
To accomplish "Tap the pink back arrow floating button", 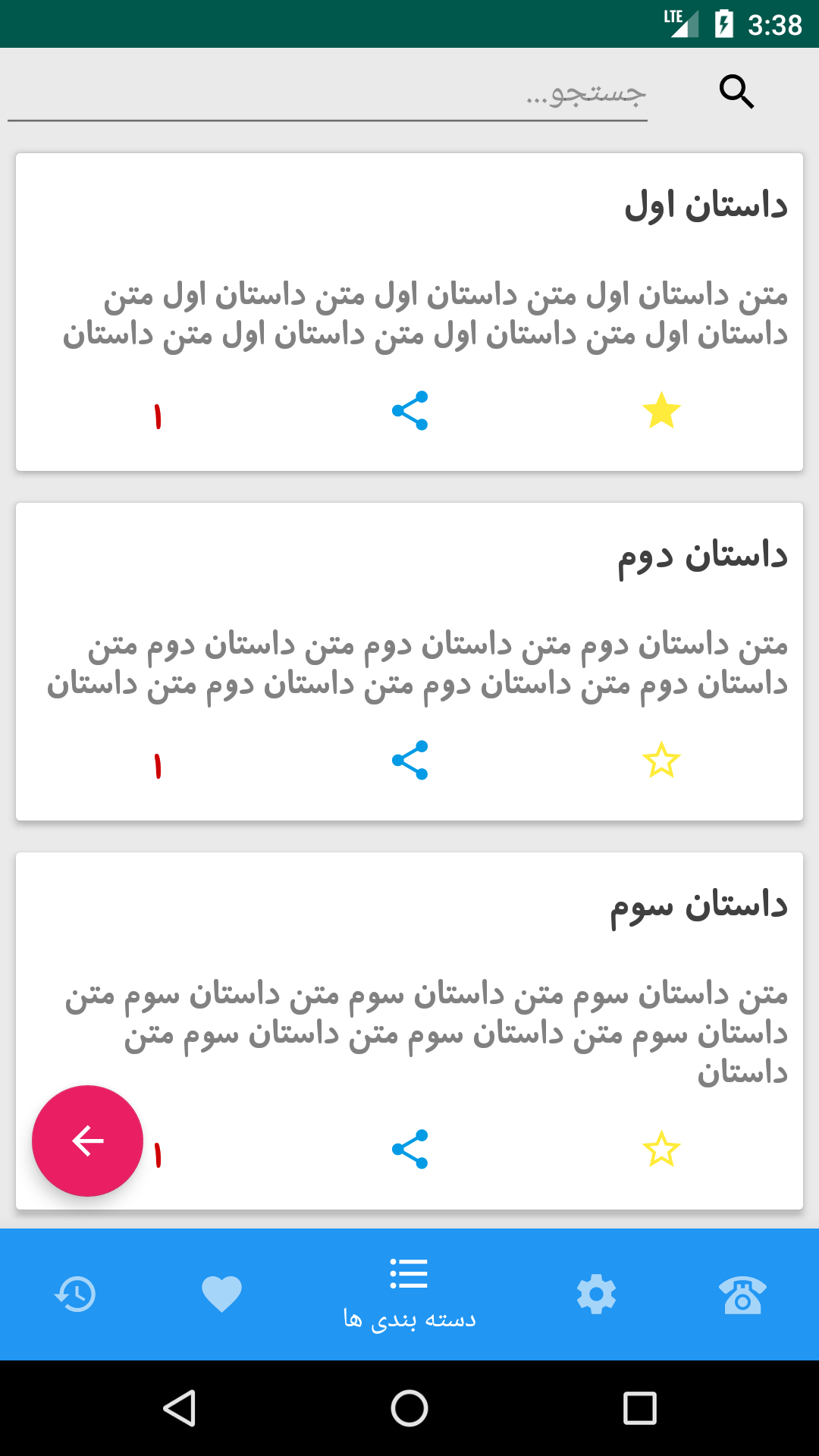I will (87, 1141).
